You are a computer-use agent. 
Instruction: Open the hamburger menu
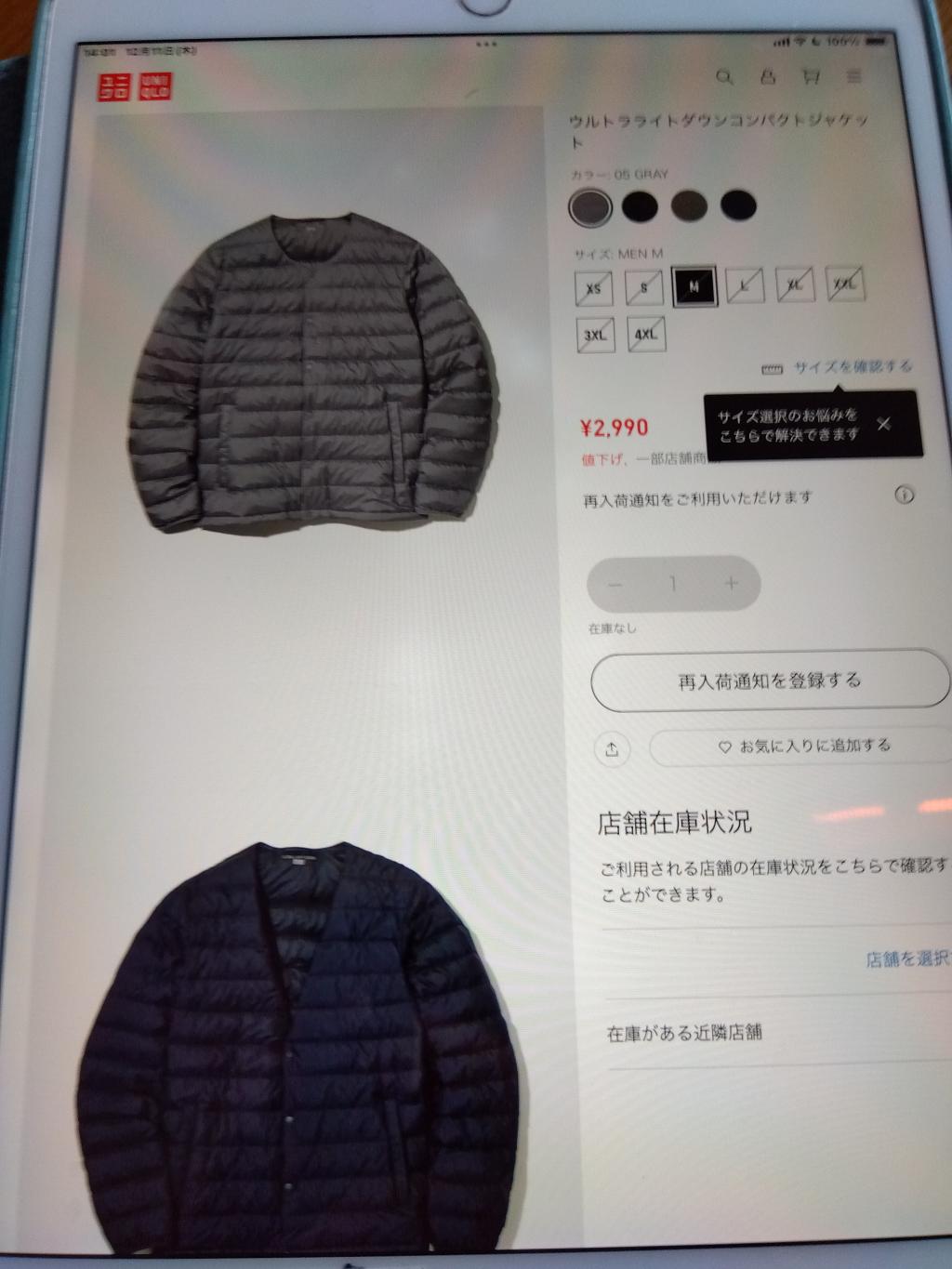[853, 77]
